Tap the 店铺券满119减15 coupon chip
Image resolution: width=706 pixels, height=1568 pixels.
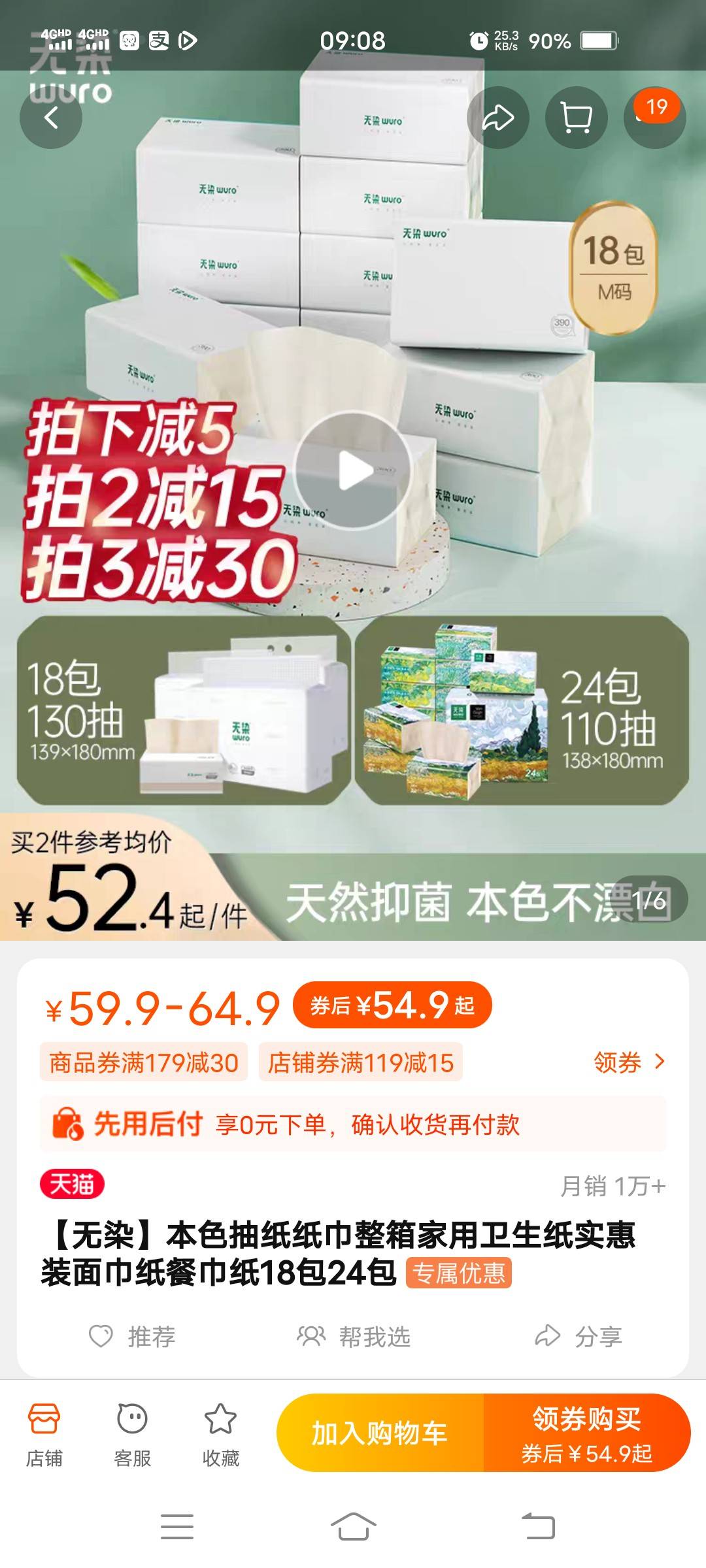tap(360, 1062)
